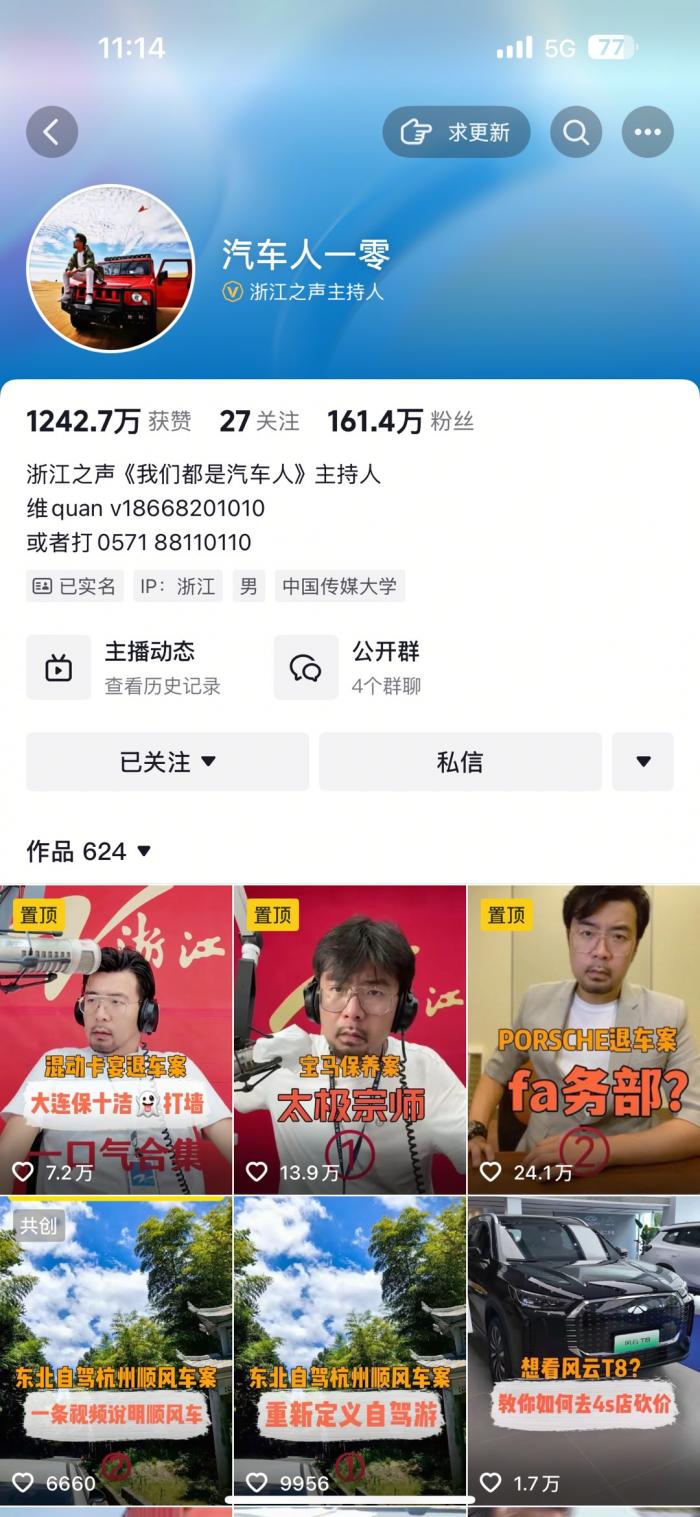Open search on this profile
The height and width of the screenshot is (1517, 700).
[576, 132]
